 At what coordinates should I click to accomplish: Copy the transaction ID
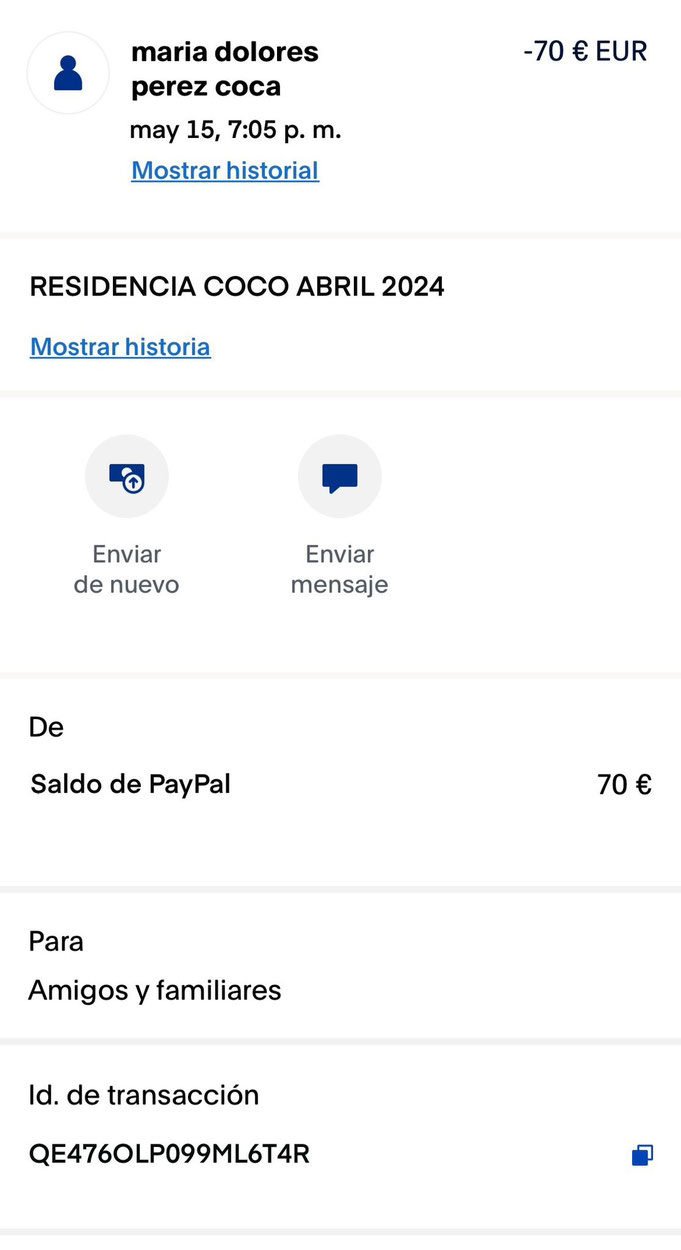pos(642,1156)
